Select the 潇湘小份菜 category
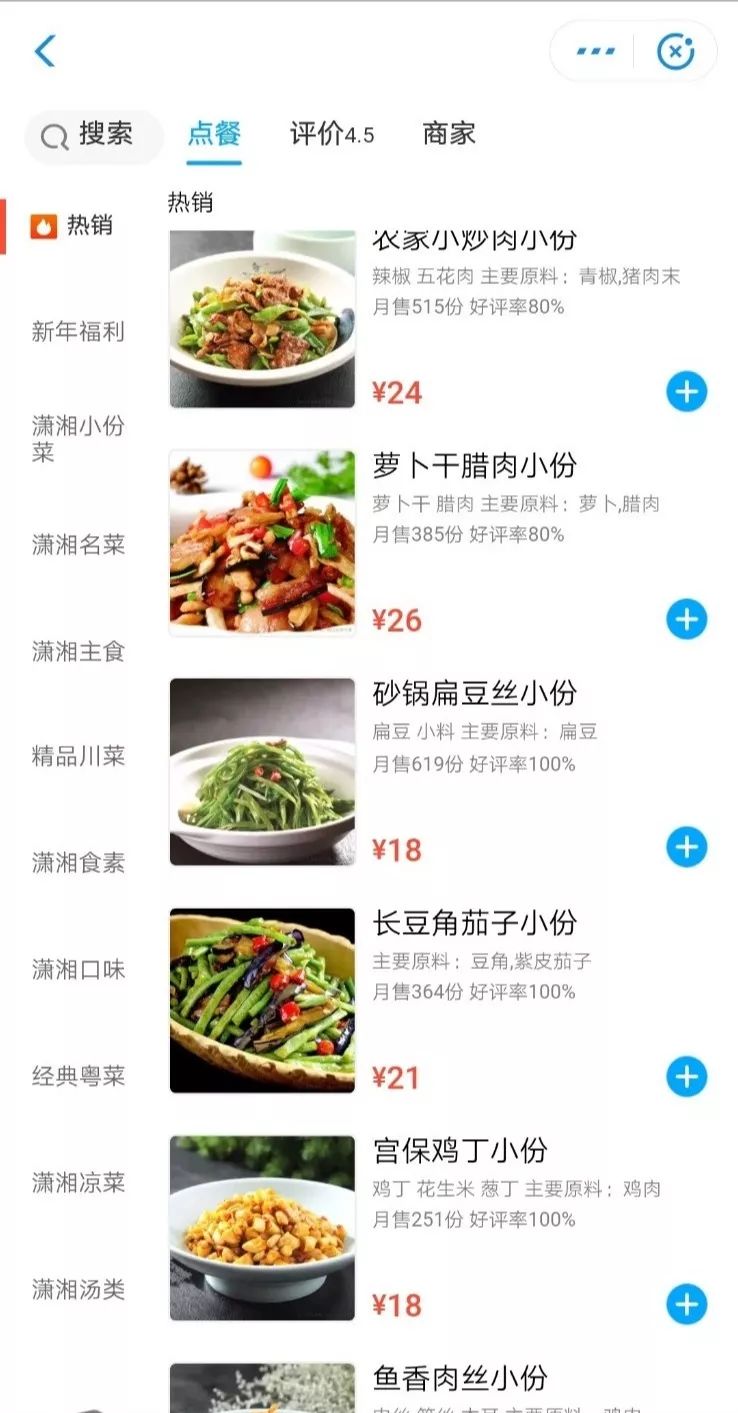Viewport: 738px width, 1413px height. click(x=78, y=439)
